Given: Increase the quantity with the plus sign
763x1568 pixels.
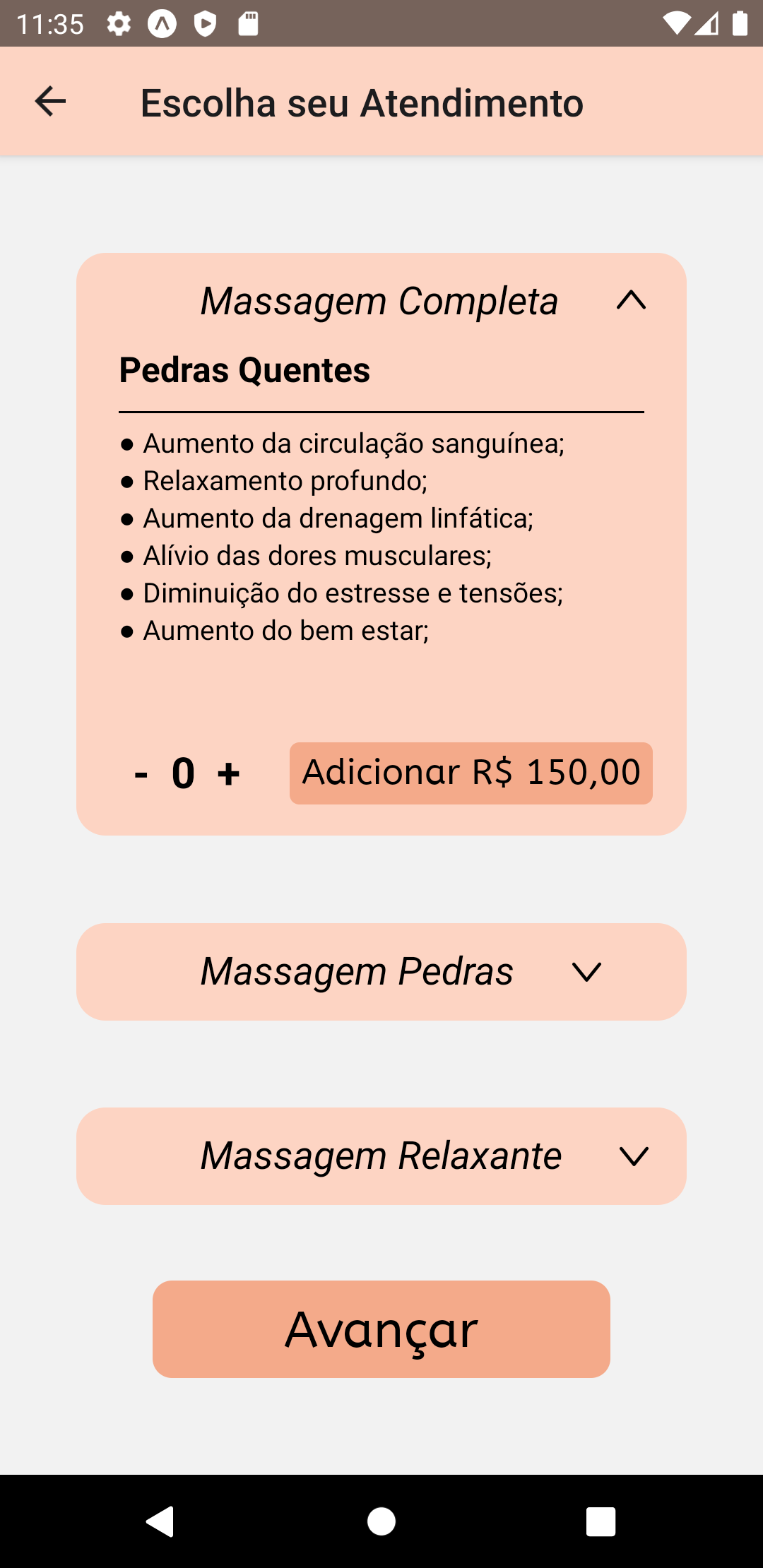Looking at the screenshot, I should click(x=228, y=774).
